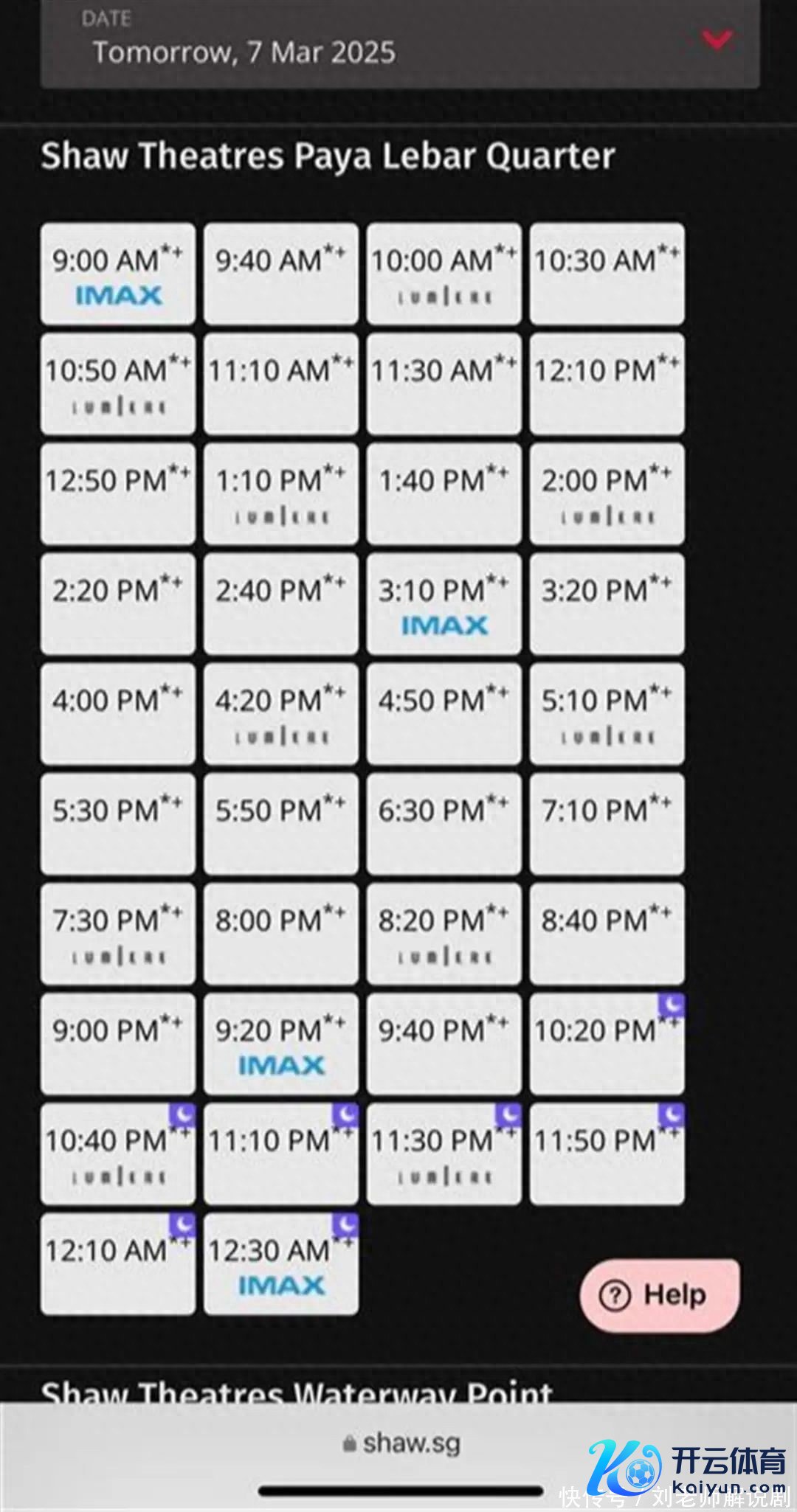Viewport: 797px width, 1512px height.
Task: Pick the 7:30 PM Lumiere showtime
Action: pos(118,934)
